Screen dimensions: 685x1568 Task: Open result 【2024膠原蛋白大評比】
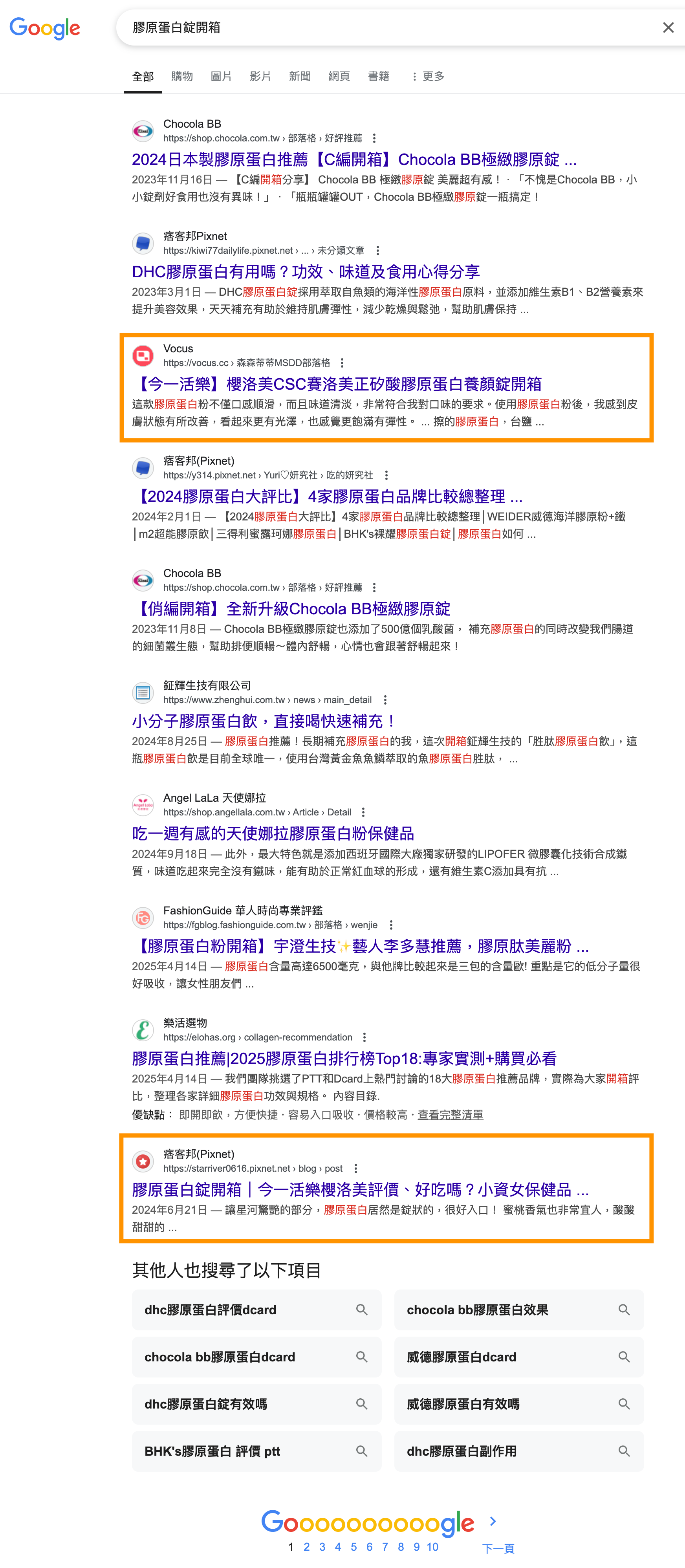pos(327,496)
